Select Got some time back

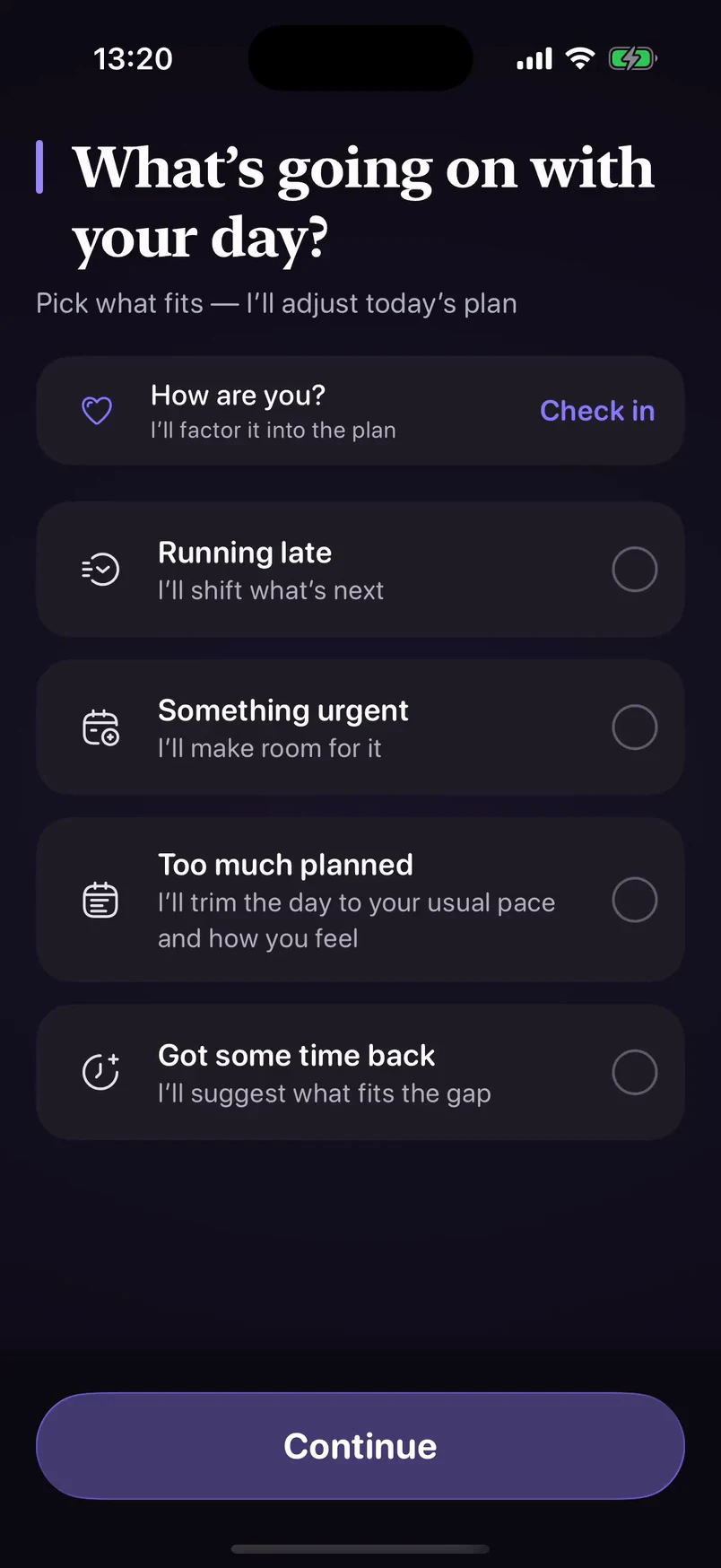click(360, 1072)
